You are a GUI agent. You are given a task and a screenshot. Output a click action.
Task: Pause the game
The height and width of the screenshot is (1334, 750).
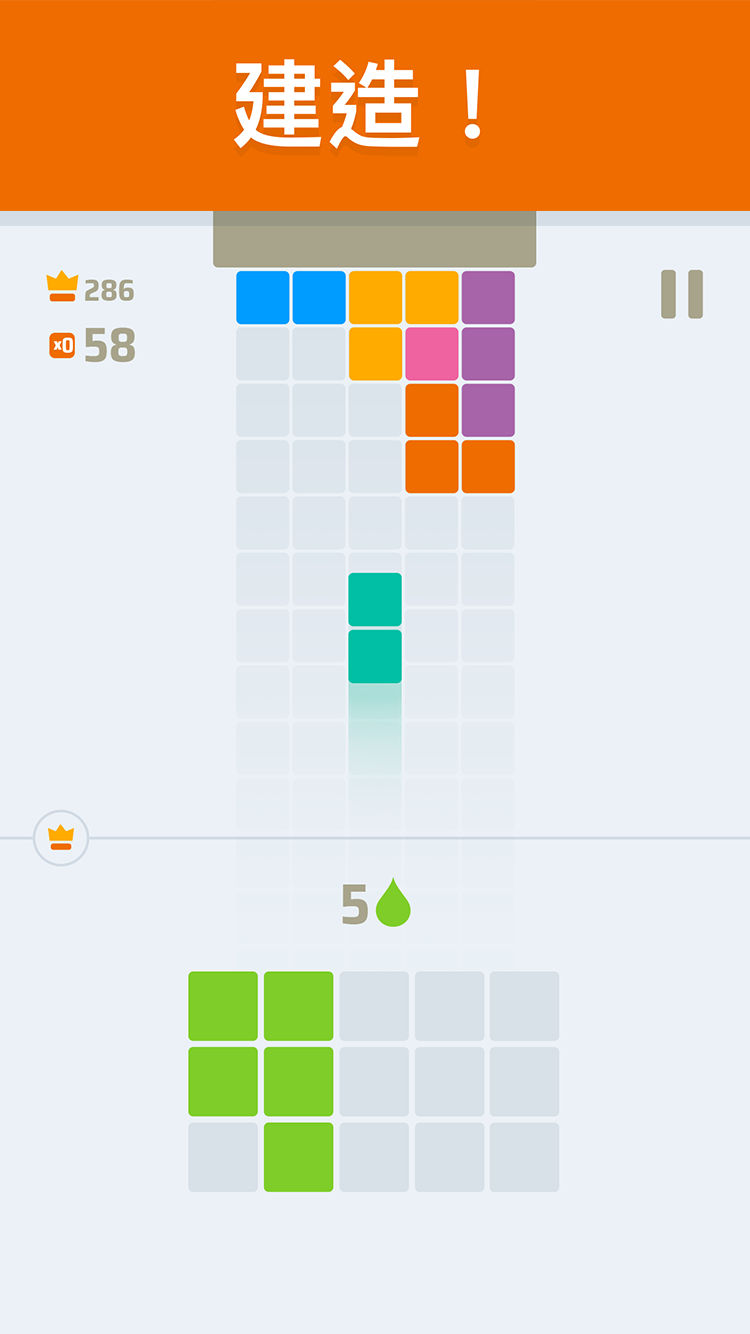682,294
